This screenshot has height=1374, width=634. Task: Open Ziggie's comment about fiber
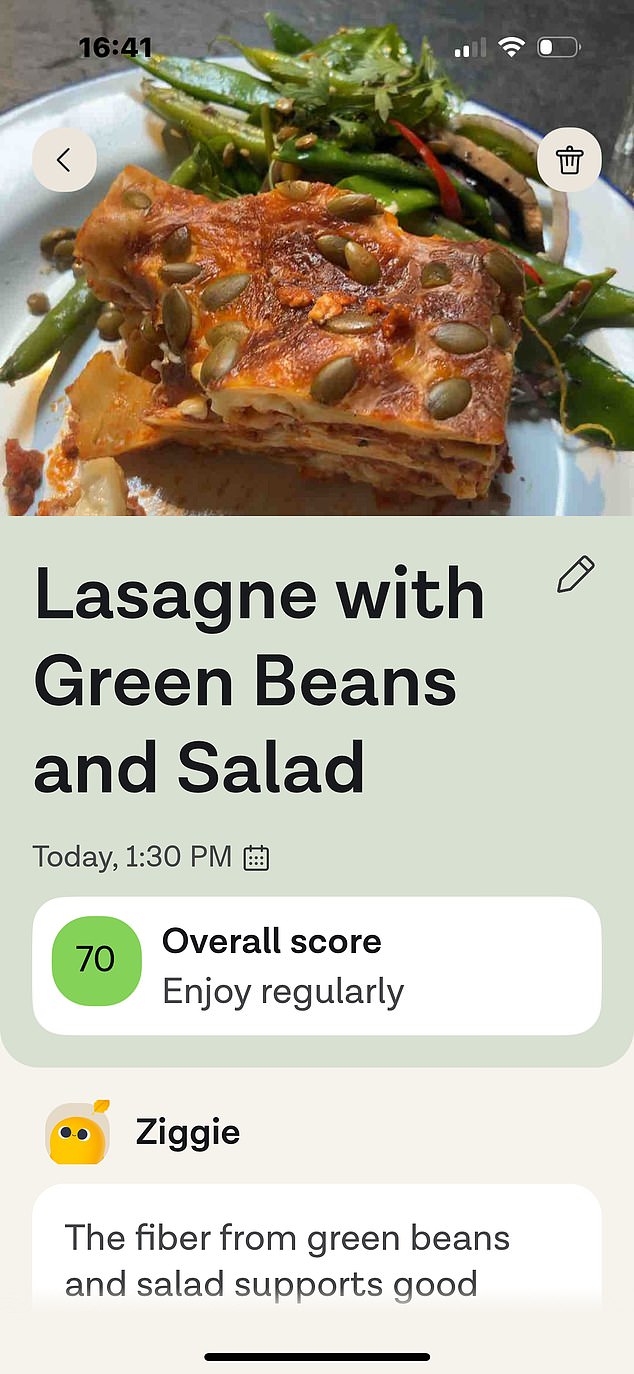pos(317,1248)
